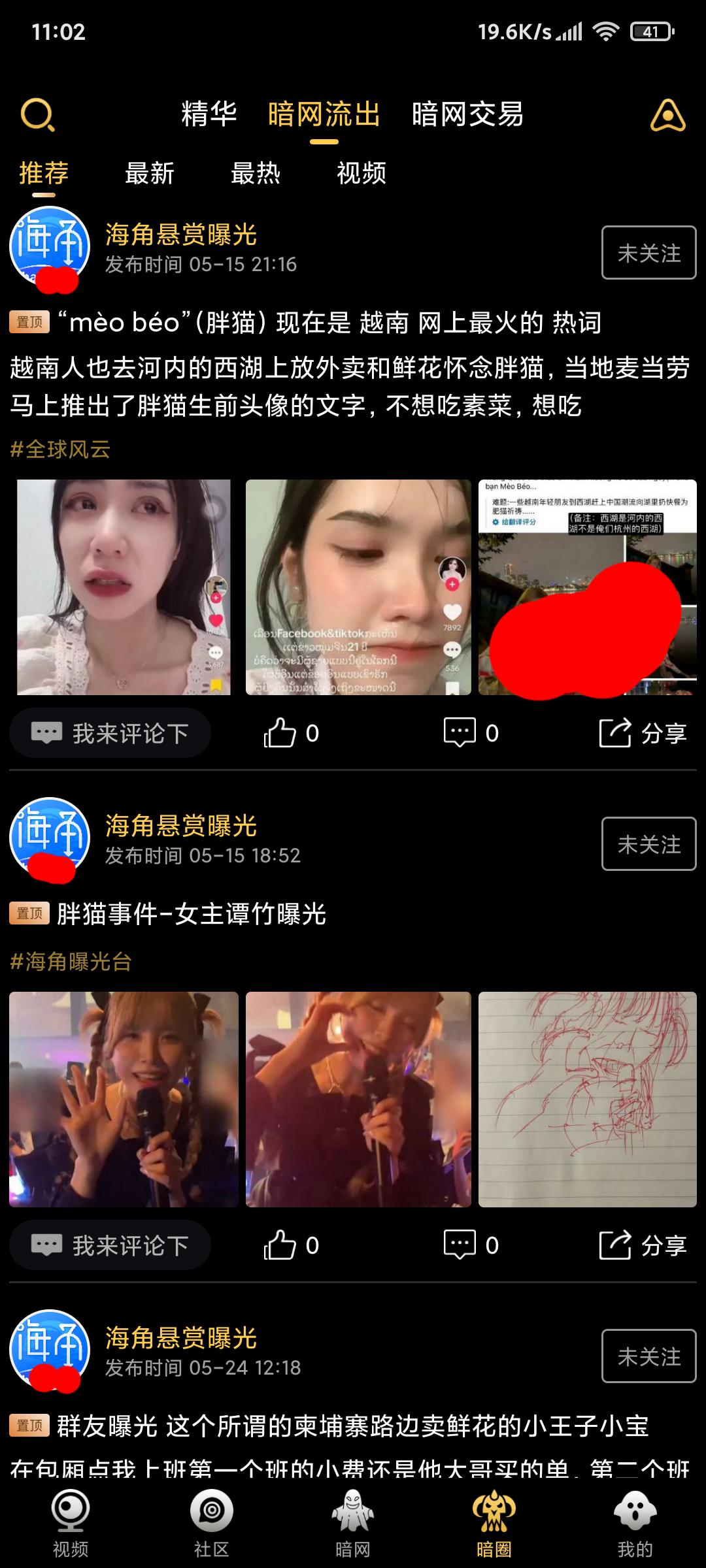This screenshot has width=706, height=1568.
Task: Open the red sketch image thumbnail
Action: click(587, 1099)
